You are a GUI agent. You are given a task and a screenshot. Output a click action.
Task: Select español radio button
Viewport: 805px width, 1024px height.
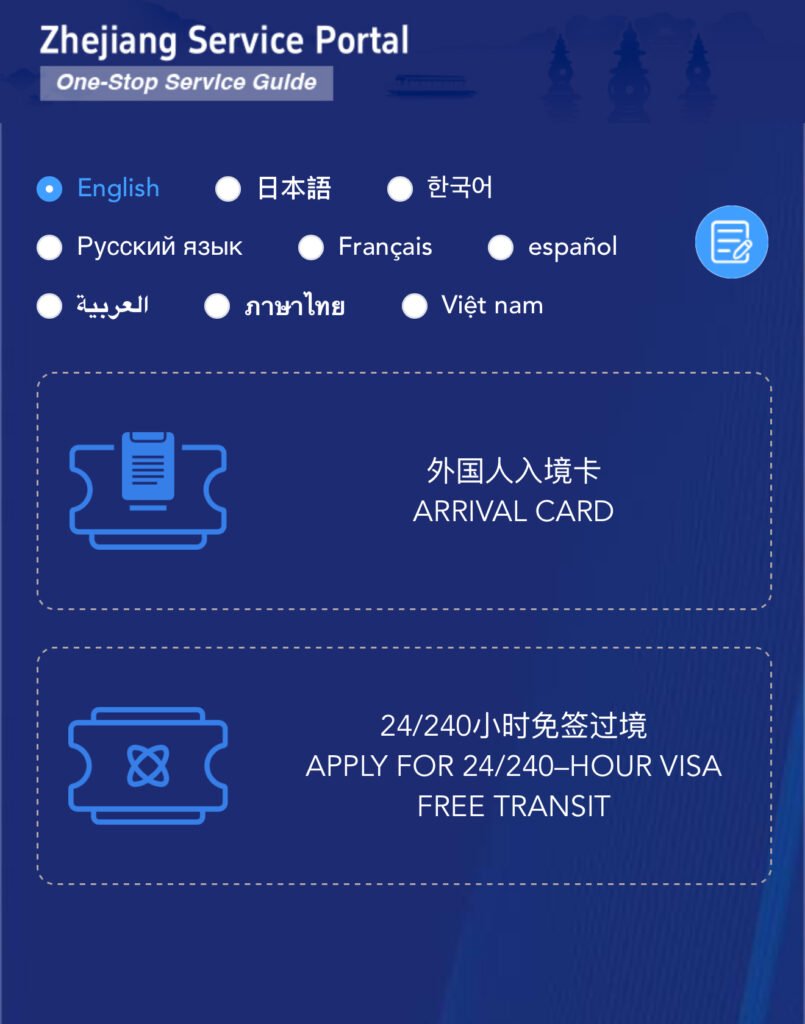point(501,247)
